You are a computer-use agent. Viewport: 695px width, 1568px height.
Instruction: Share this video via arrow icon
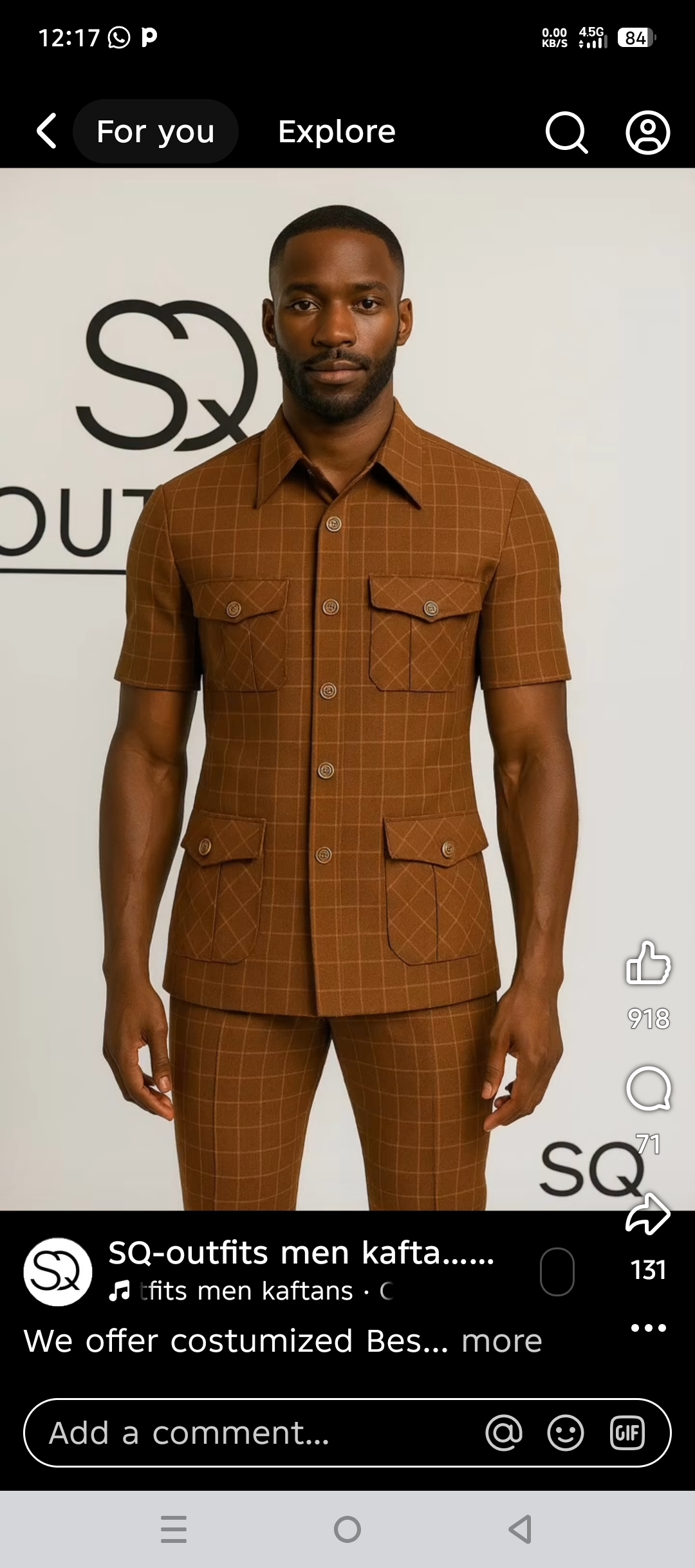click(x=648, y=1214)
